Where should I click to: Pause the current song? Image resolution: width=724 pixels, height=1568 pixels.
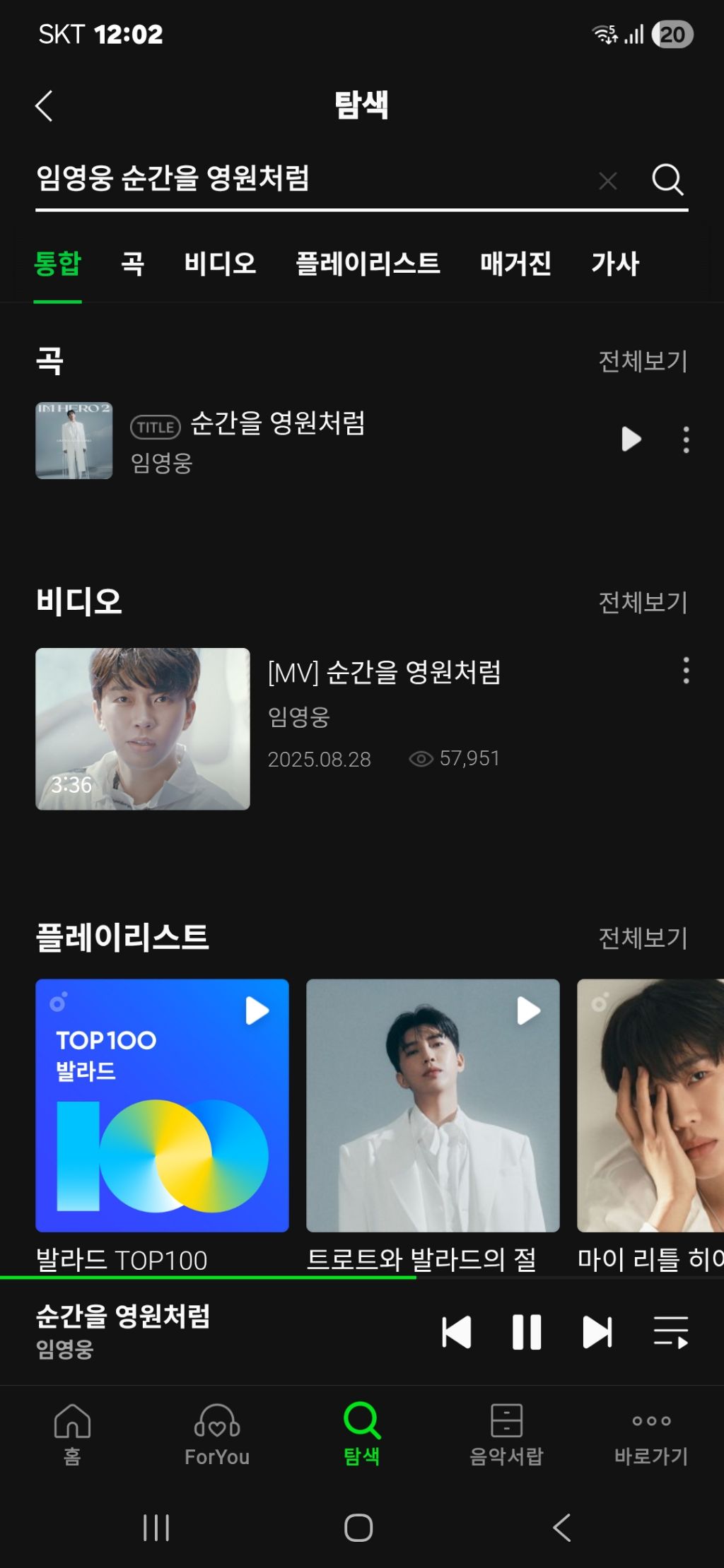[527, 1332]
